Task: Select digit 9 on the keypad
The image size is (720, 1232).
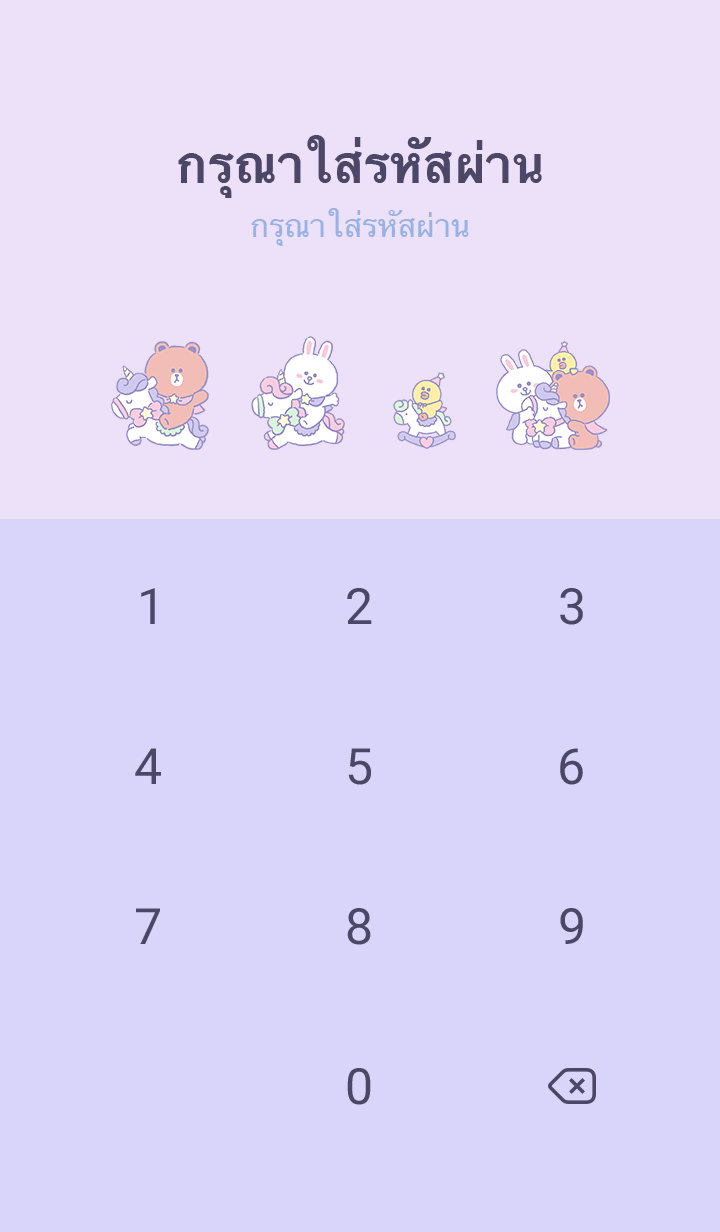Action: click(x=571, y=927)
